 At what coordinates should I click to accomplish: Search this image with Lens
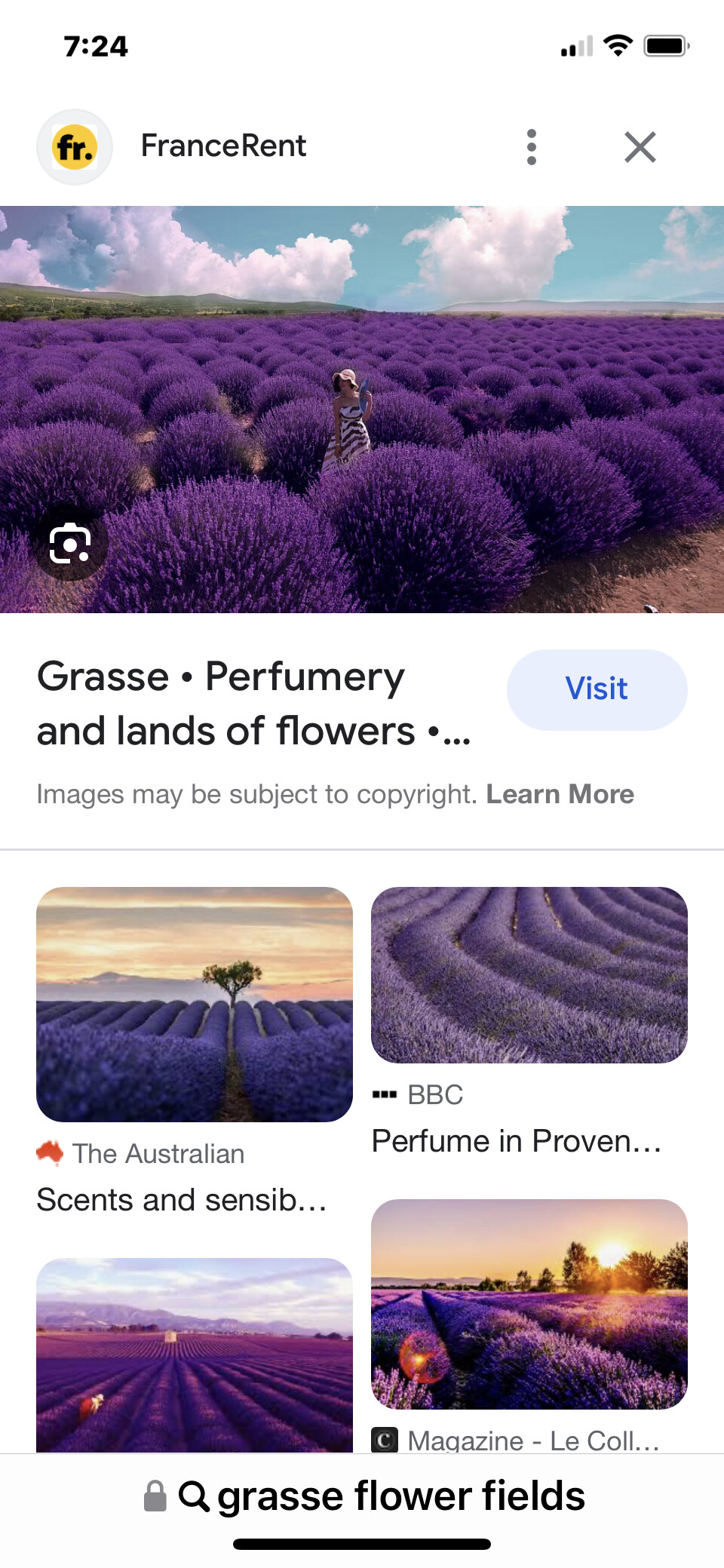(x=70, y=543)
